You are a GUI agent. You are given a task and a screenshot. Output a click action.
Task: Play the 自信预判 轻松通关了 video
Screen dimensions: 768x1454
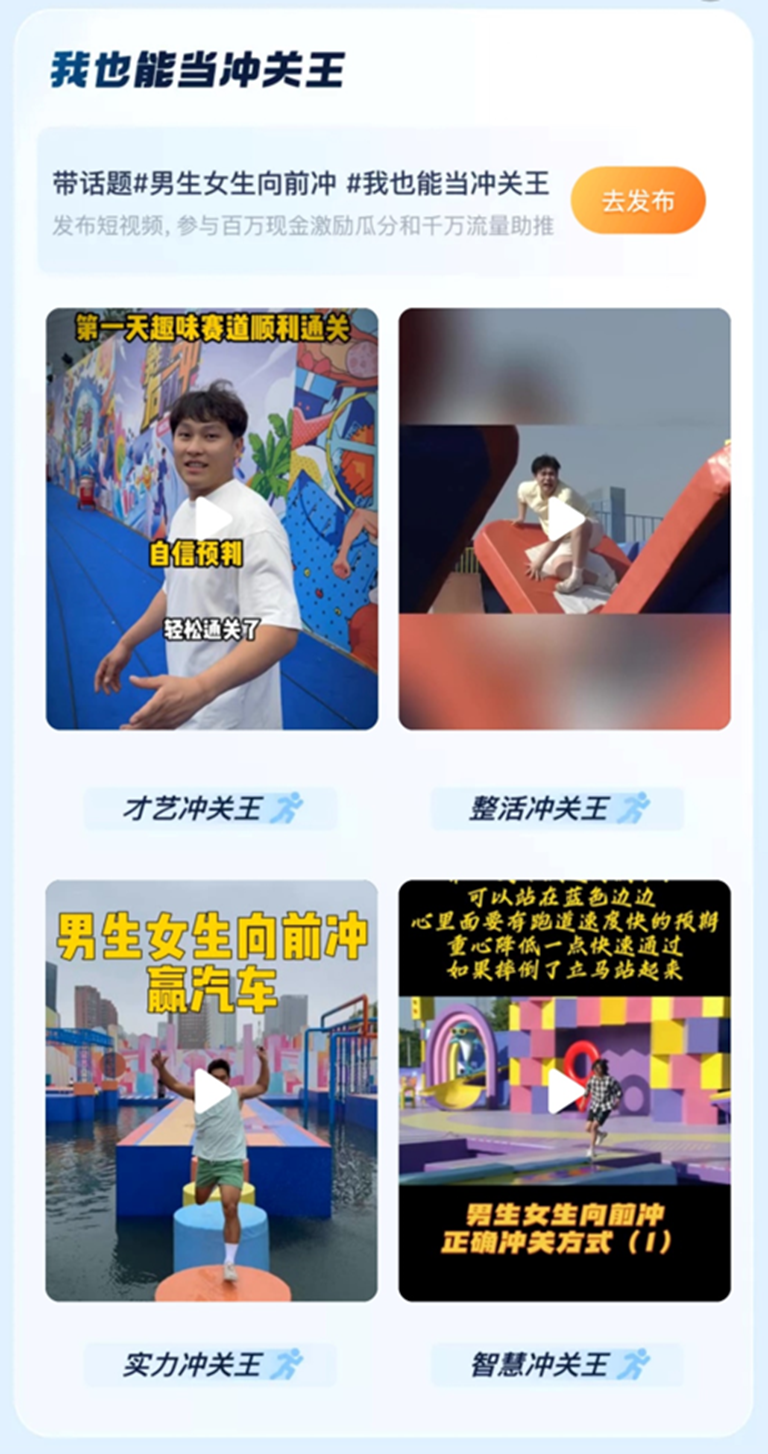point(212,518)
